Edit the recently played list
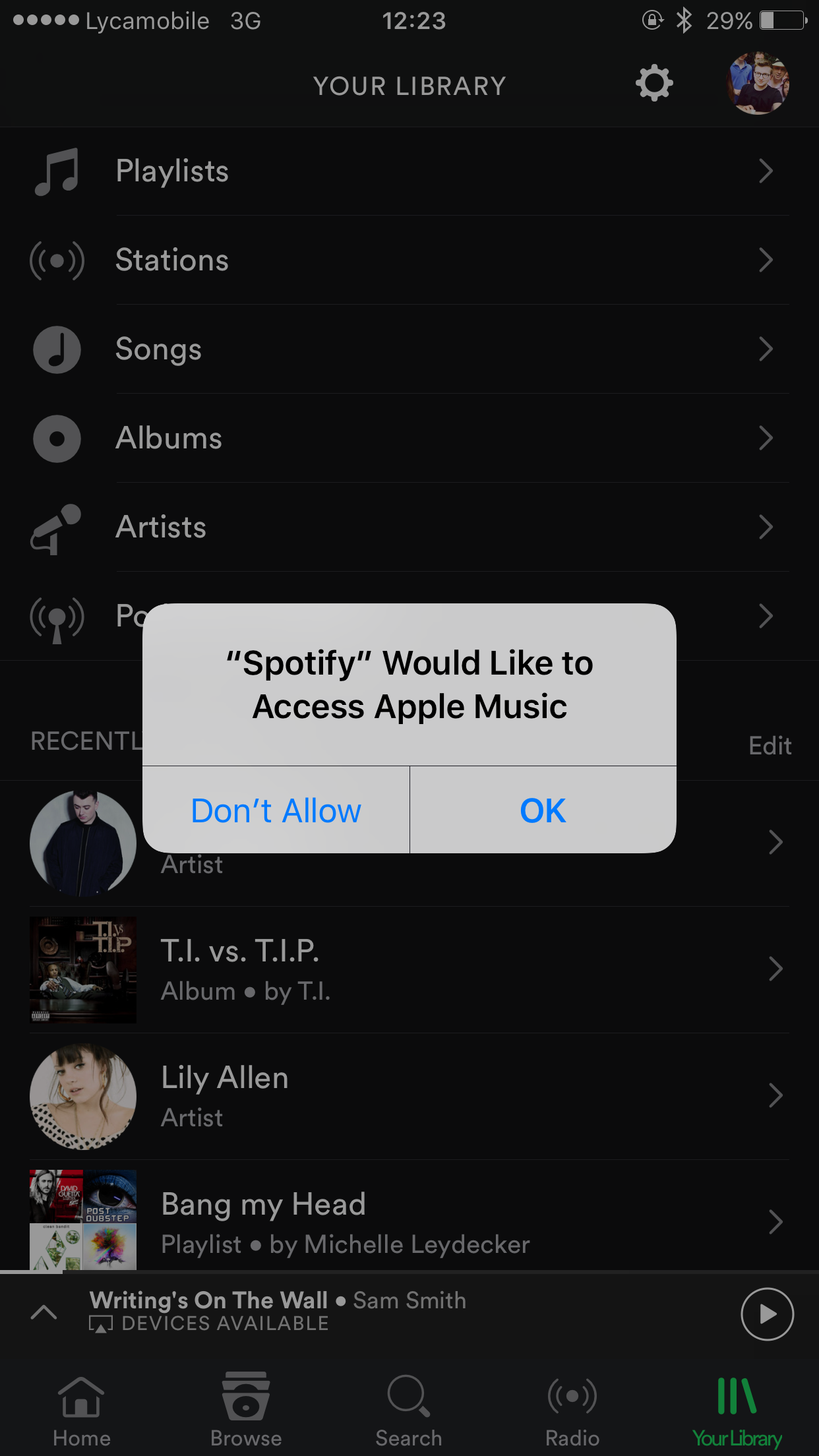819x1456 pixels. [x=770, y=746]
